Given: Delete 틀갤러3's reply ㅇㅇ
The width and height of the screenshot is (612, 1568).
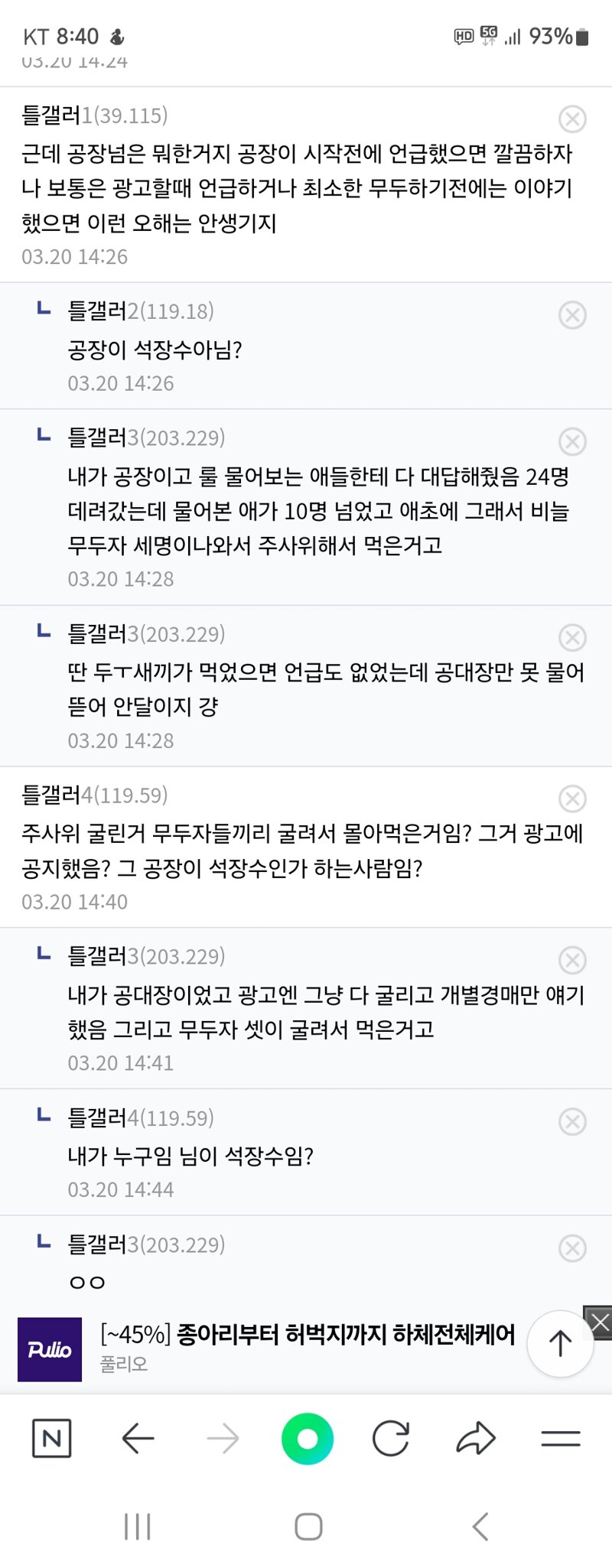Looking at the screenshot, I should [x=571, y=1248].
